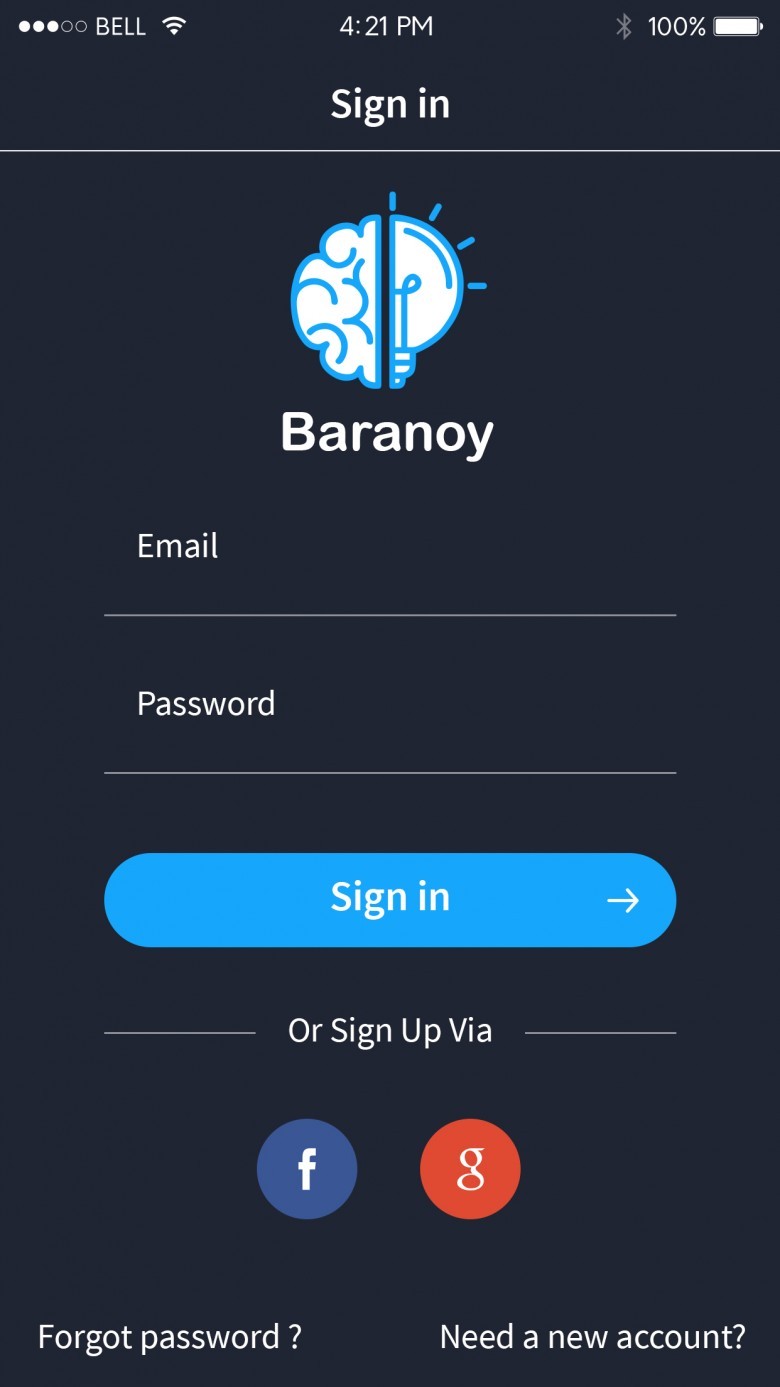Open Need a new account
This screenshot has width=780, height=1387.
[592, 1337]
